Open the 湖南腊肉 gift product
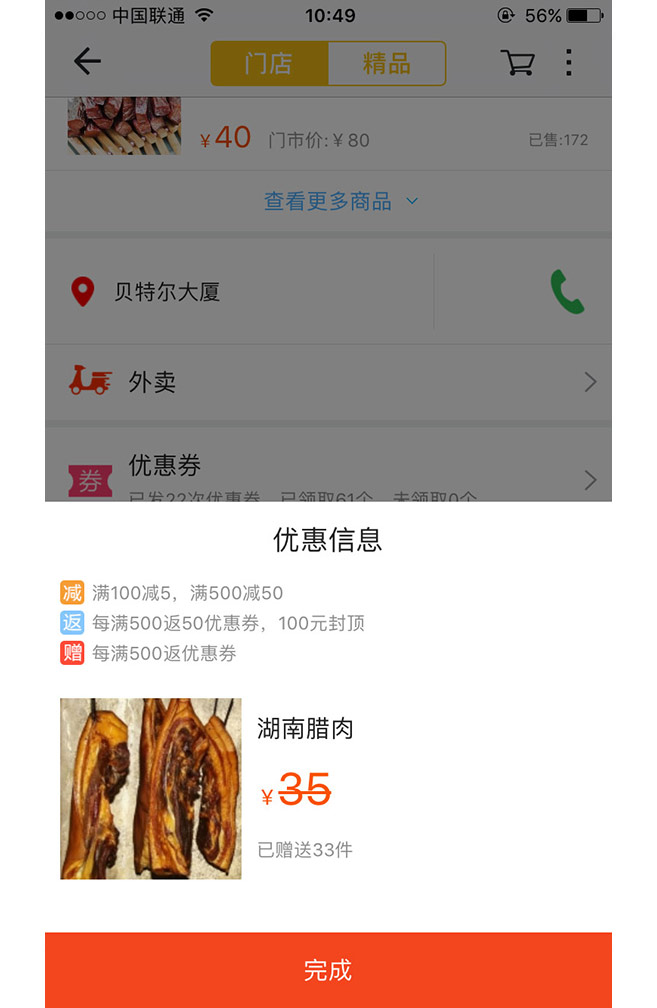The image size is (657, 1008). [150, 788]
